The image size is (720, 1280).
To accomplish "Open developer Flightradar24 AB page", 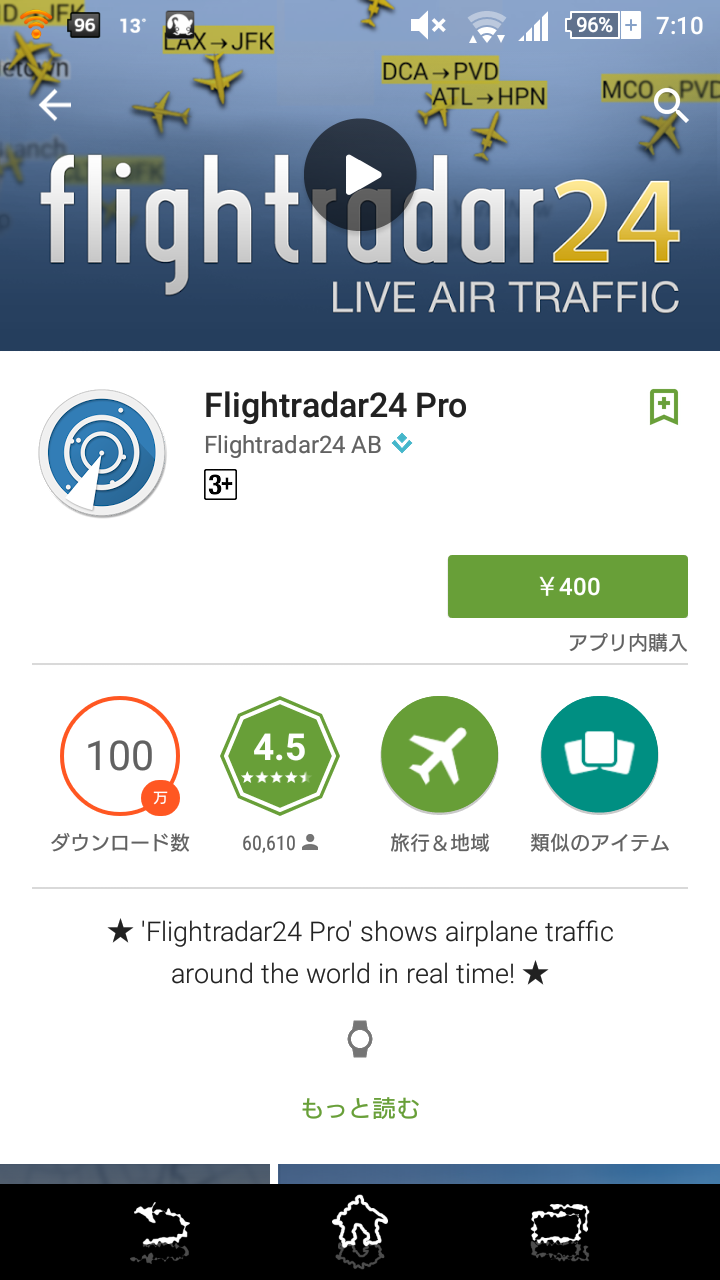I will coord(293,445).
